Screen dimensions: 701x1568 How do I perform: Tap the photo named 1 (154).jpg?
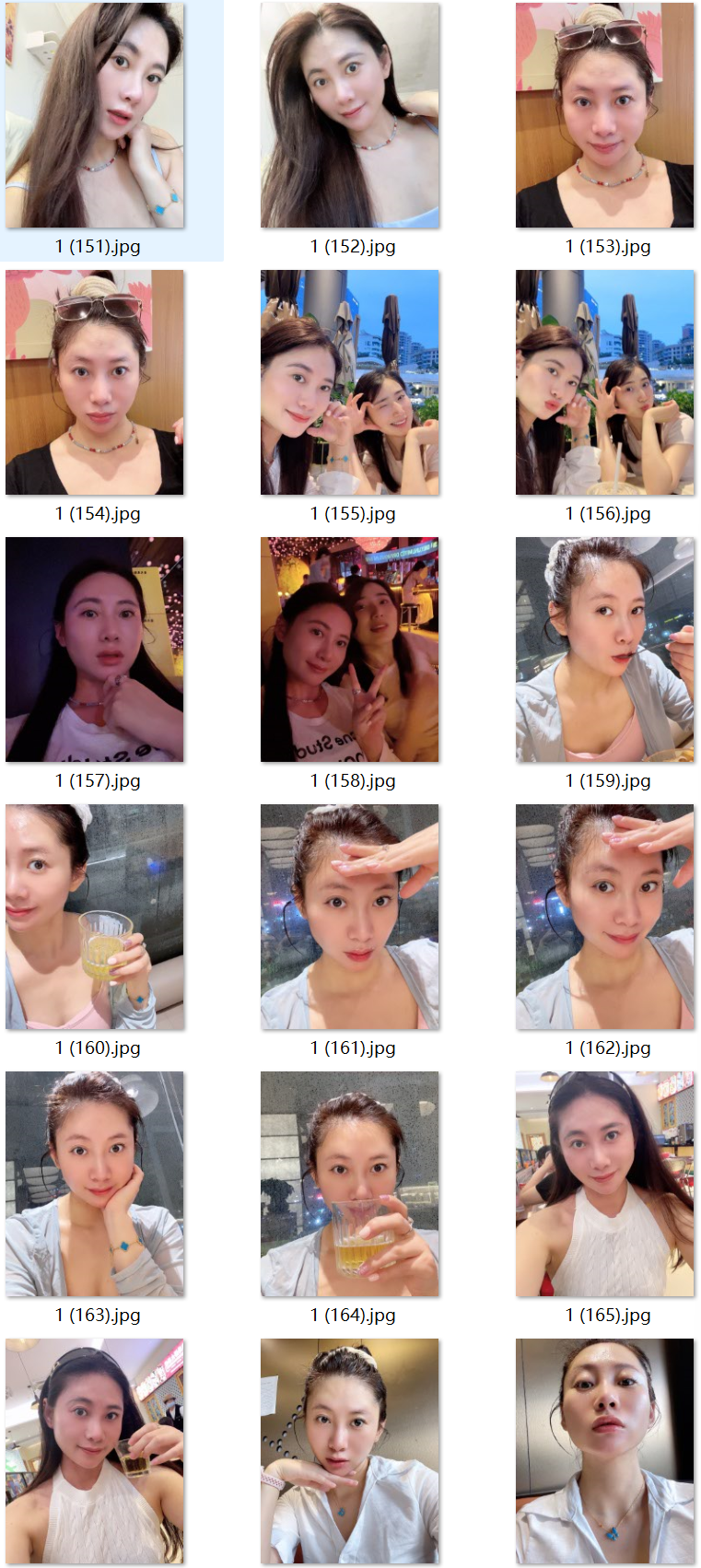(x=95, y=382)
